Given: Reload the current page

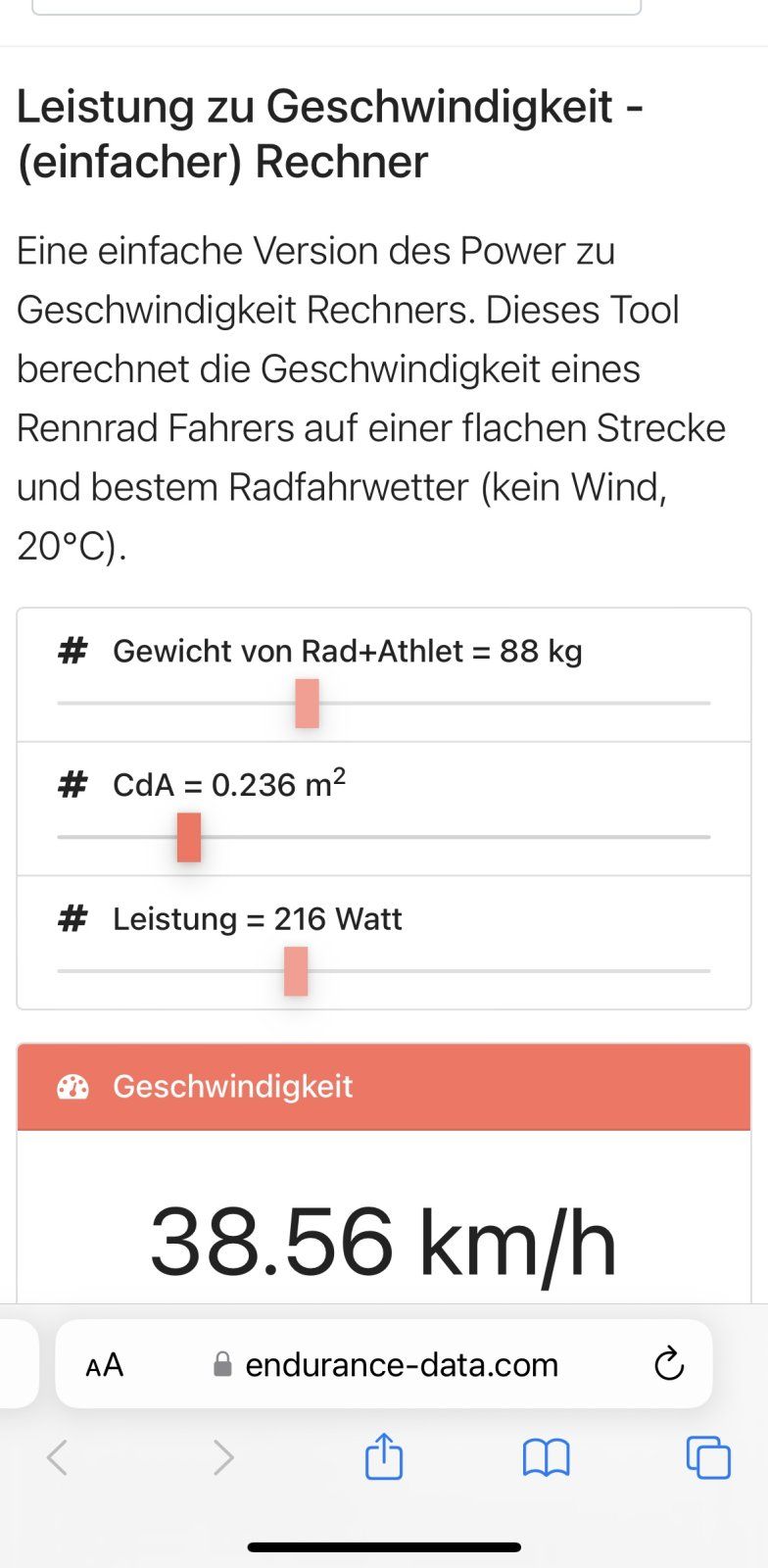Looking at the screenshot, I should click(668, 1364).
